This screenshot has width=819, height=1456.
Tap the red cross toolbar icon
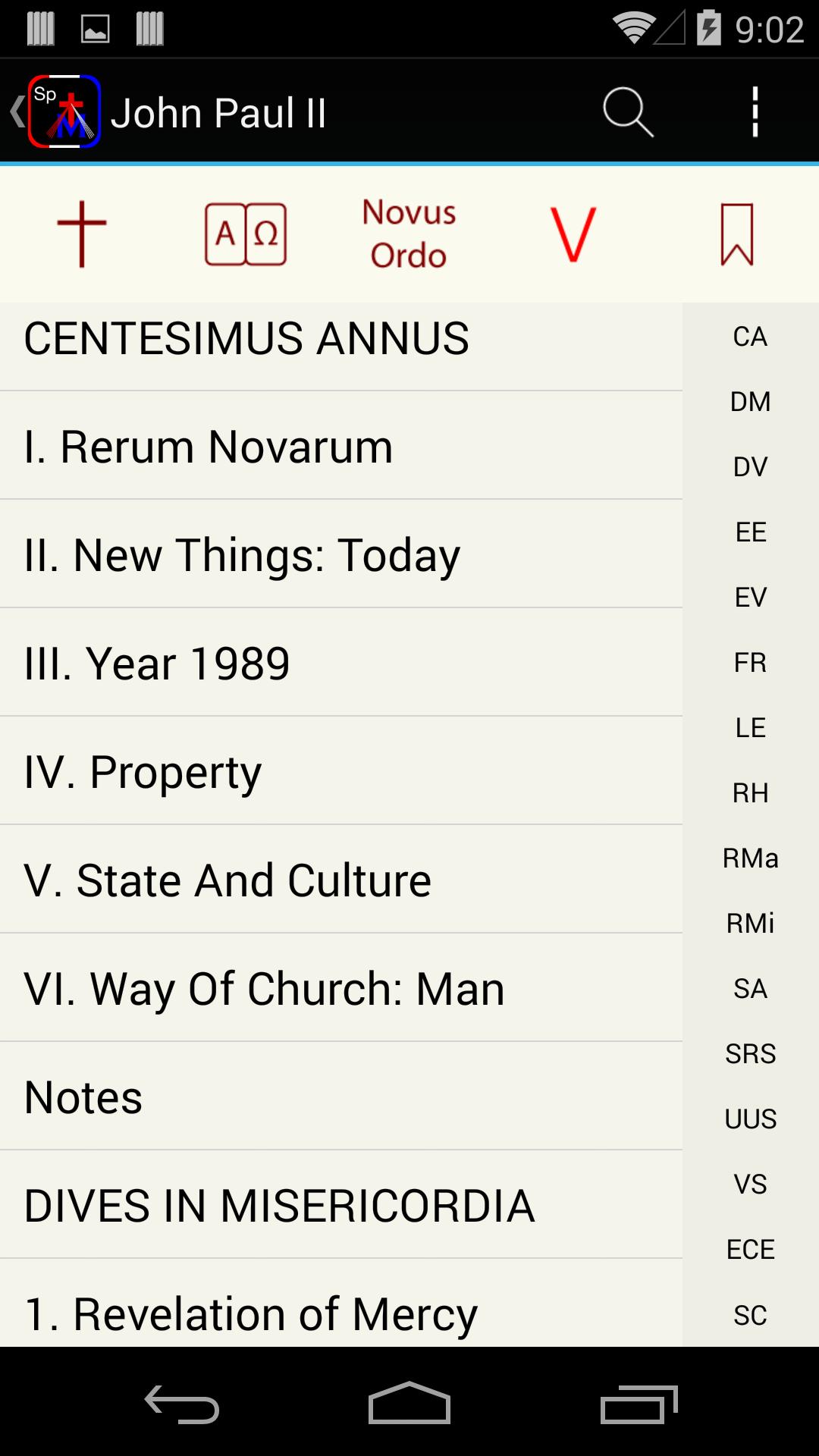pyautogui.click(x=82, y=234)
